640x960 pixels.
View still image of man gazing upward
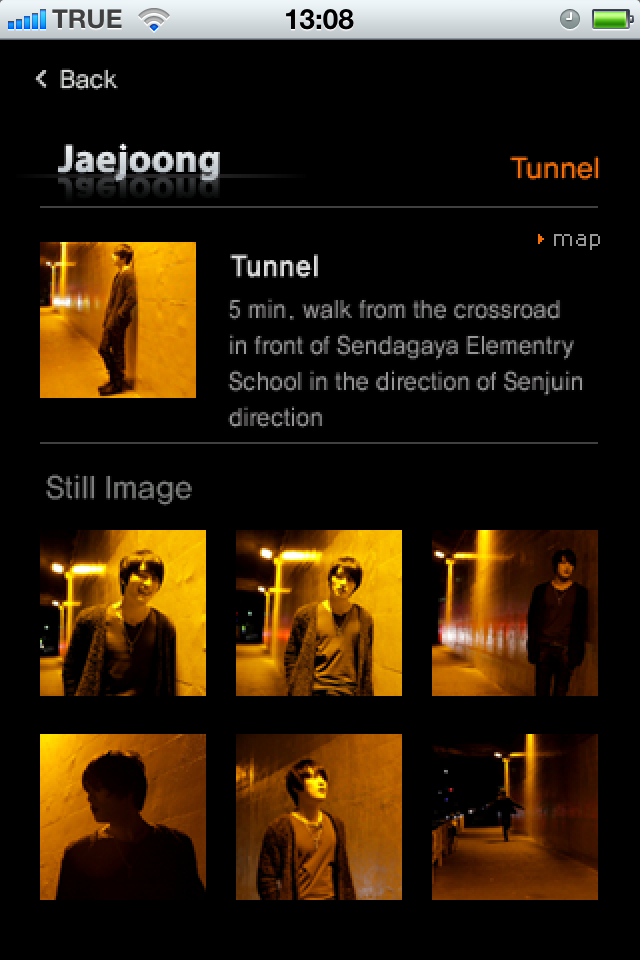(319, 817)
